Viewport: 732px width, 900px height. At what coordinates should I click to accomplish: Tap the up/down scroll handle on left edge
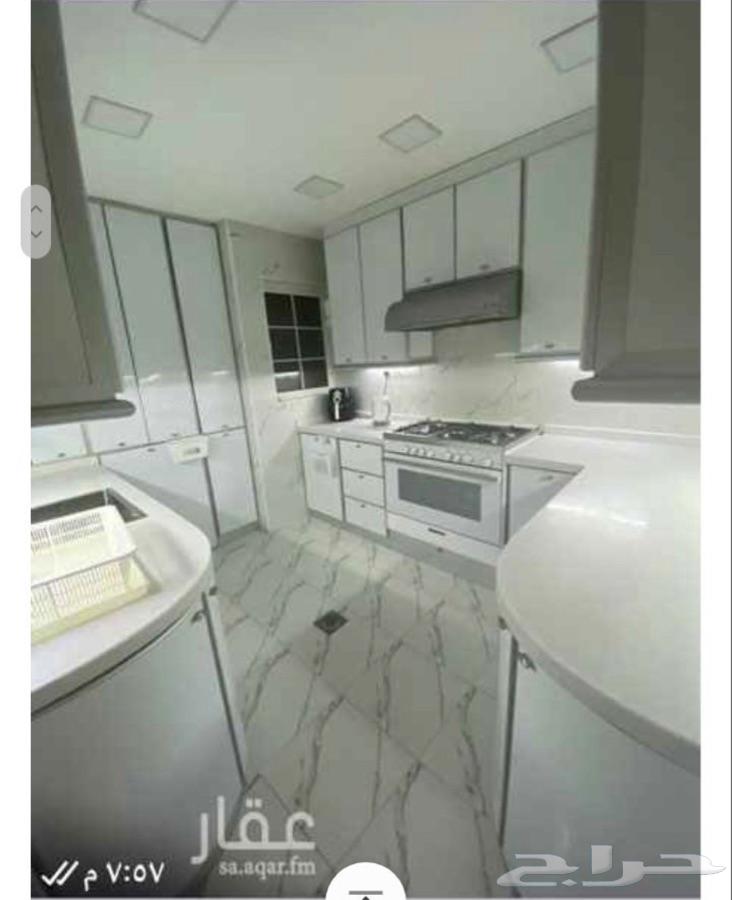36,221
